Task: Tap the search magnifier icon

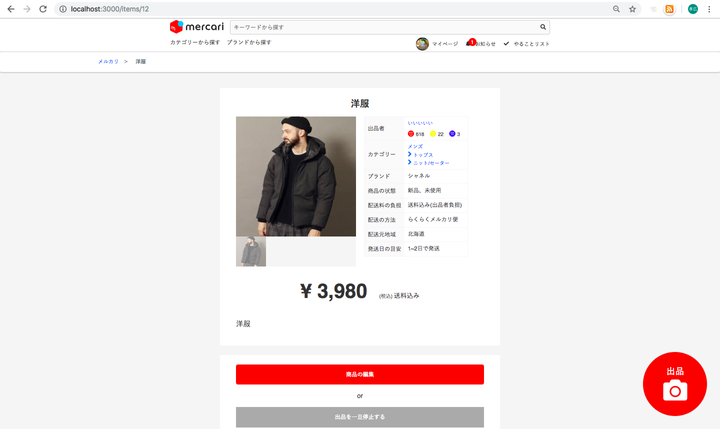Action: coord(543,27)
